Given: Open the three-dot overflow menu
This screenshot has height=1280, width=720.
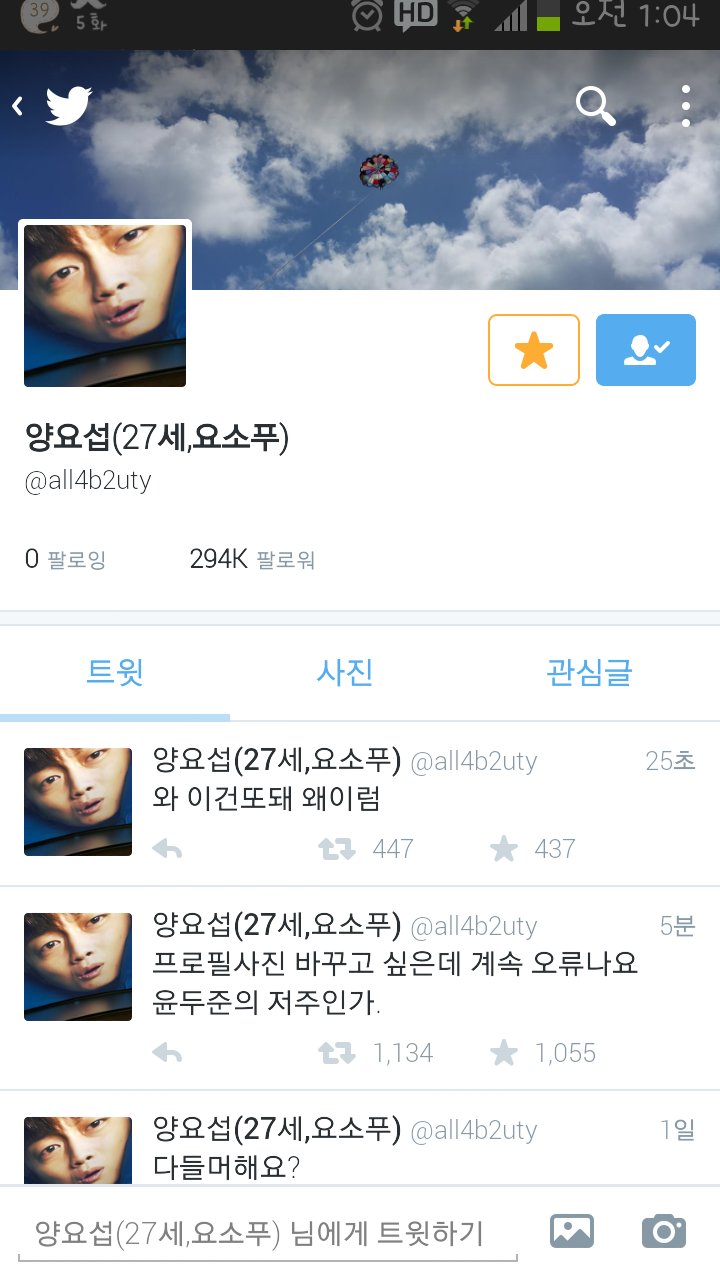Looking at the screenshot, I should click(685, 105).
